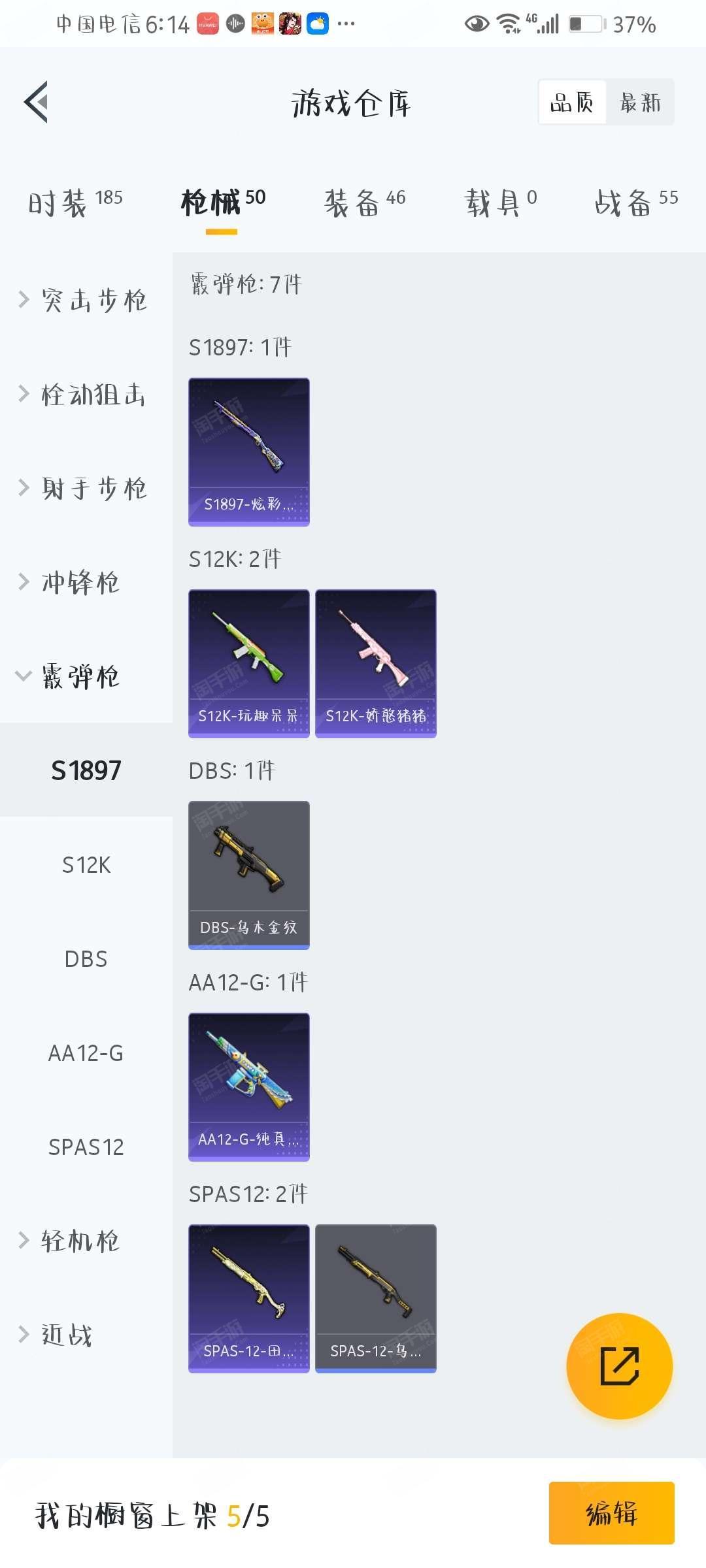Image resolution: width=706 pixels, height=1568 pixels.
Task: Go back using the top-left arrow
Action: [x=37, y=102]
